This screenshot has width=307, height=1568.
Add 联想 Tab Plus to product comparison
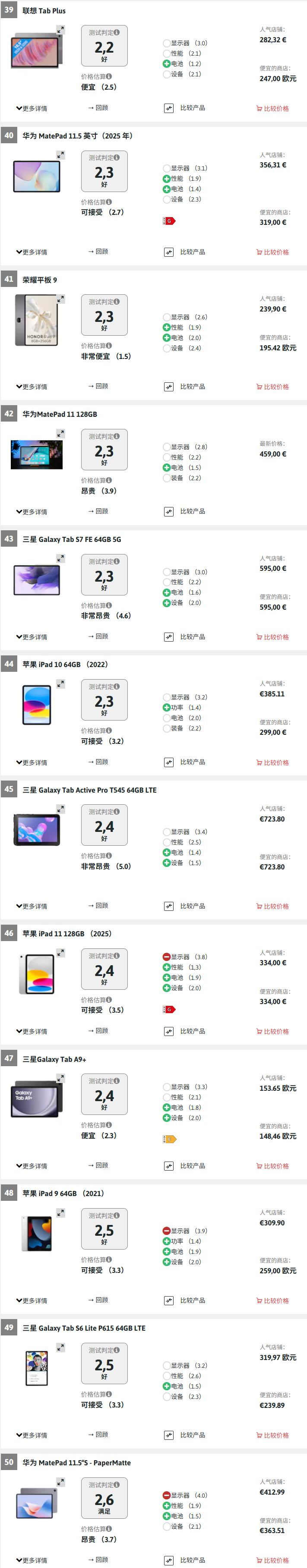184,108
